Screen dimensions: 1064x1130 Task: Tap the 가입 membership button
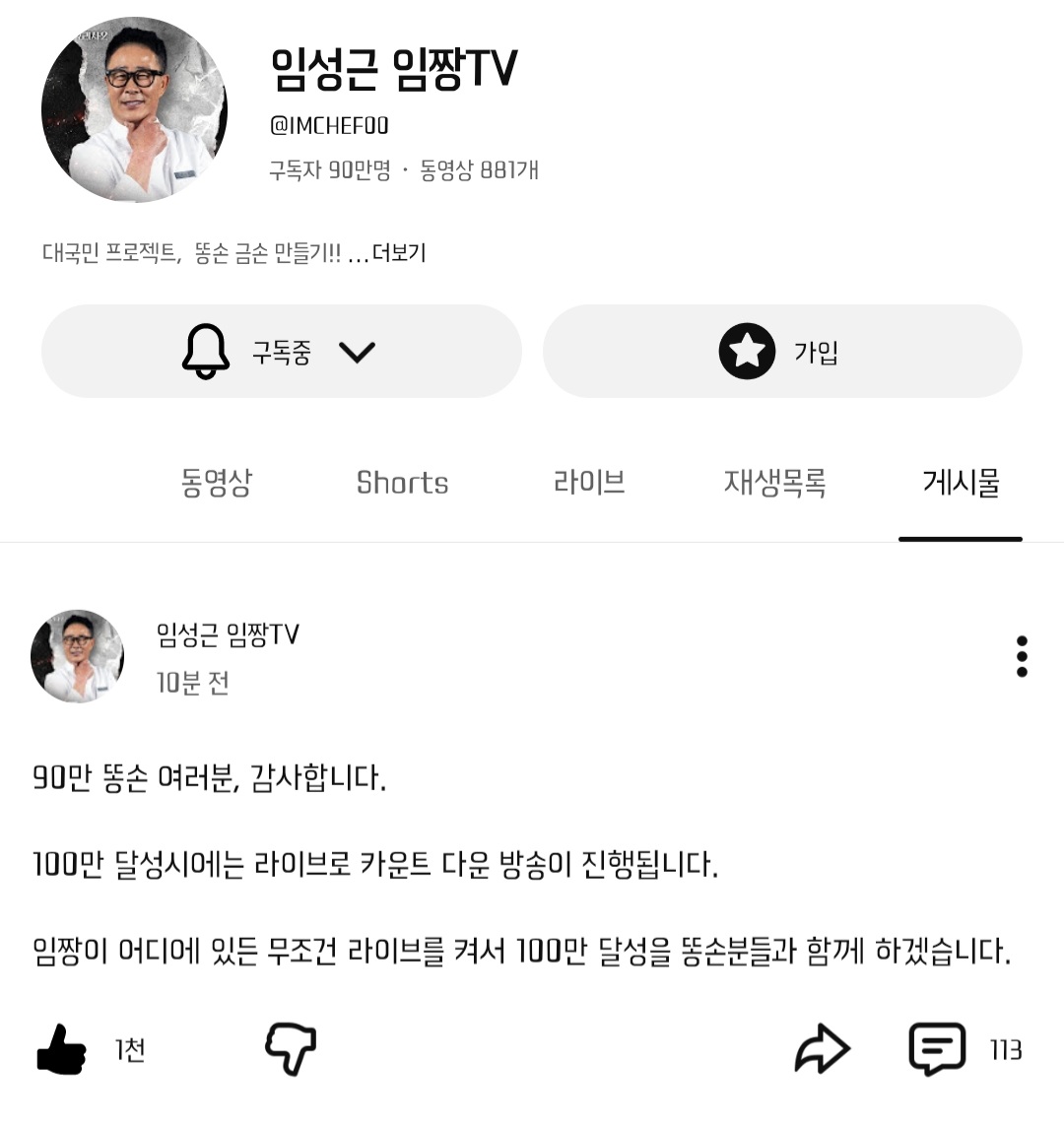(781, 352)
